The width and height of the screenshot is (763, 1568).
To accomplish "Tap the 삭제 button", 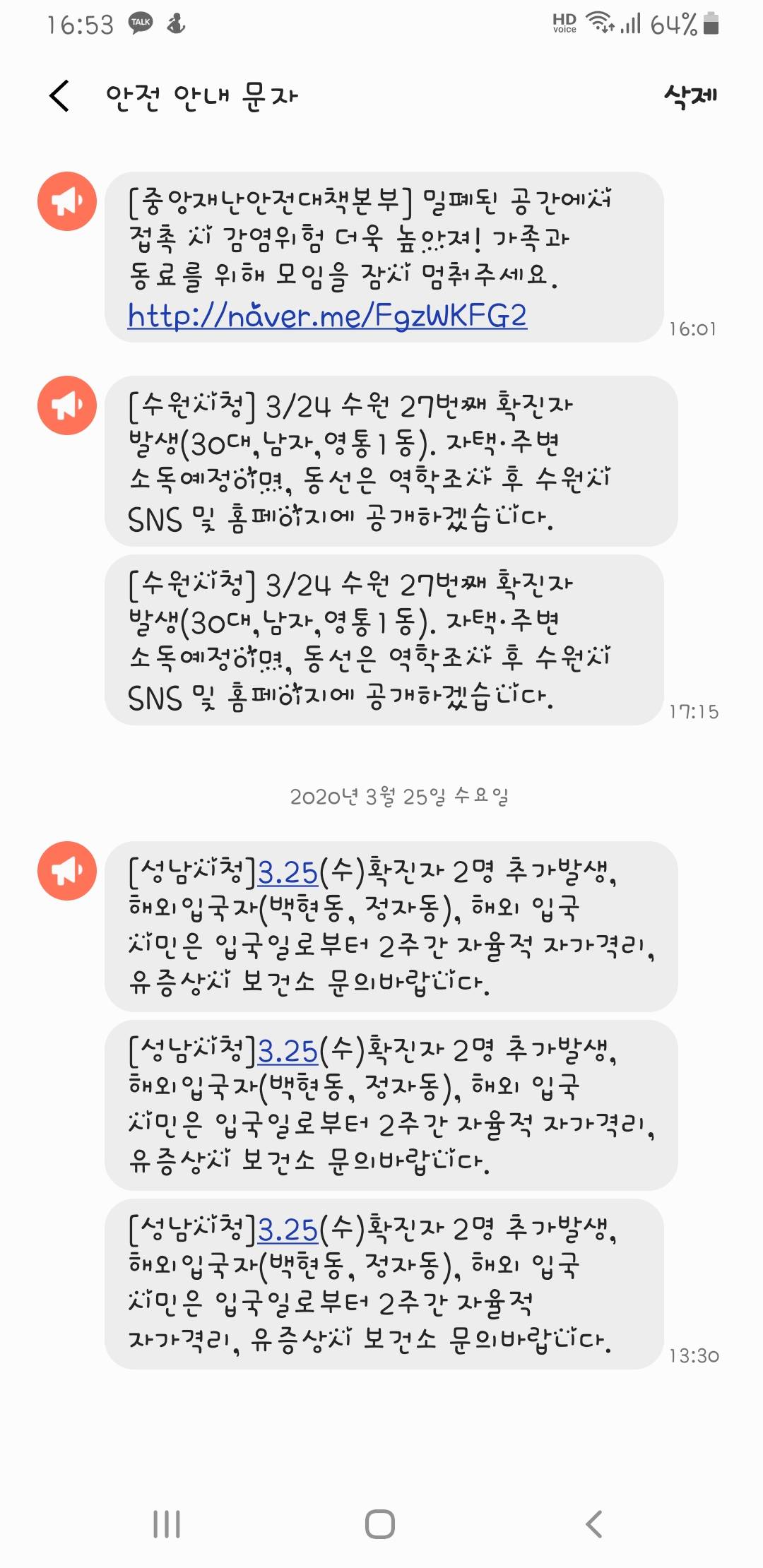I will (690, 96).
